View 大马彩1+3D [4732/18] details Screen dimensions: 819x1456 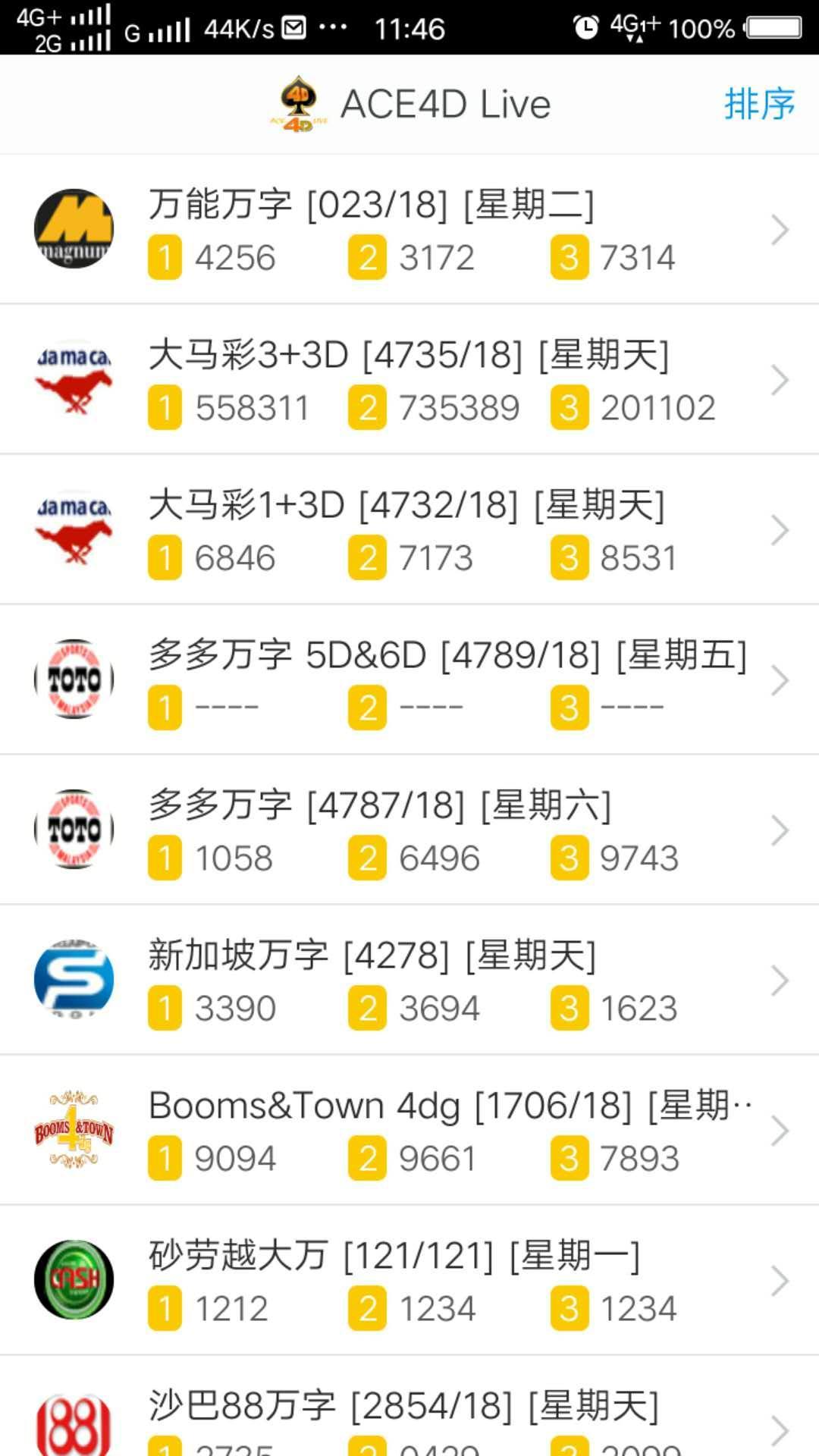pyautogui.click(x=409, y=530)
